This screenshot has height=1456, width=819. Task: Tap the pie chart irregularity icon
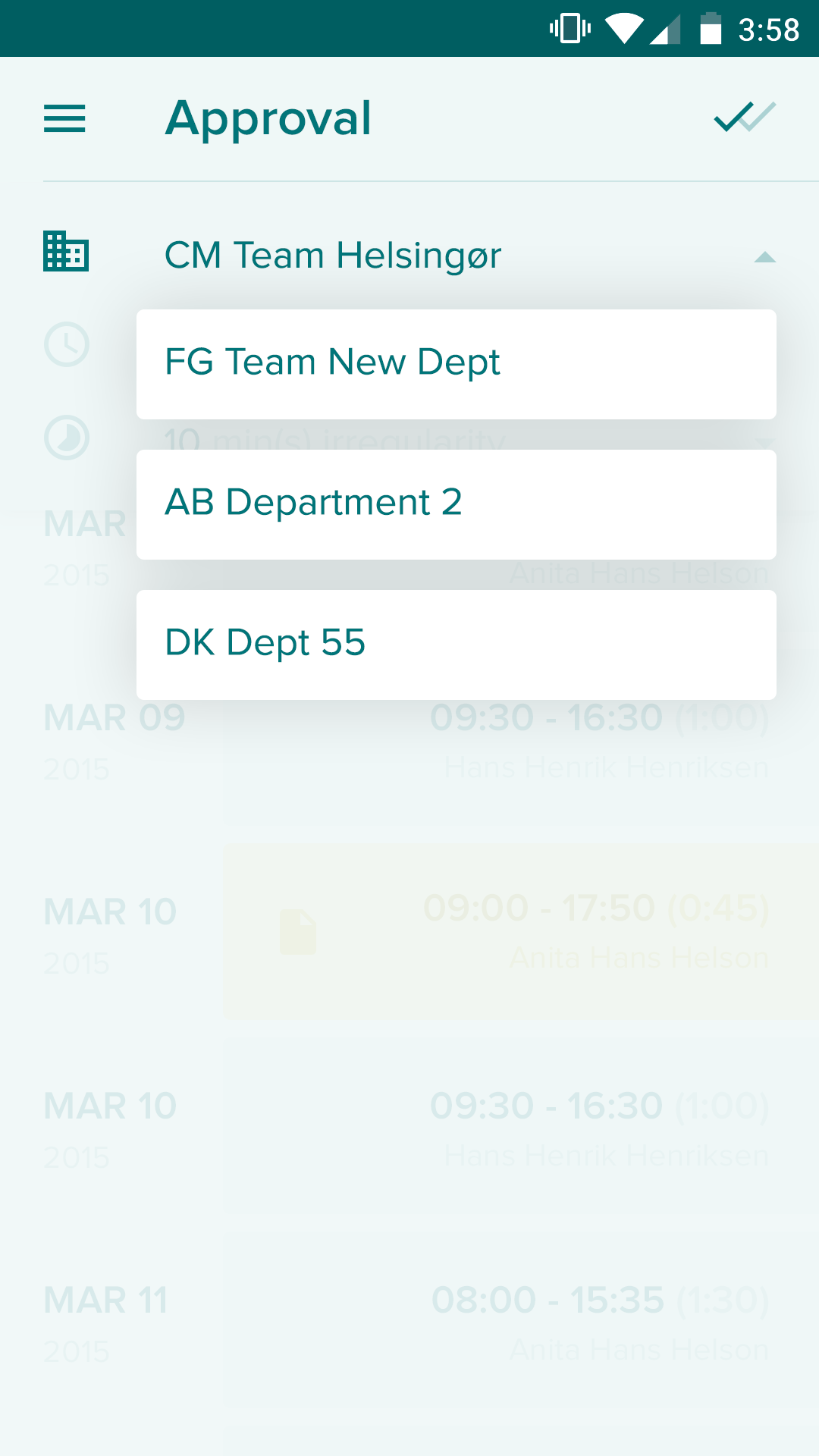click(x=66, y=437)
